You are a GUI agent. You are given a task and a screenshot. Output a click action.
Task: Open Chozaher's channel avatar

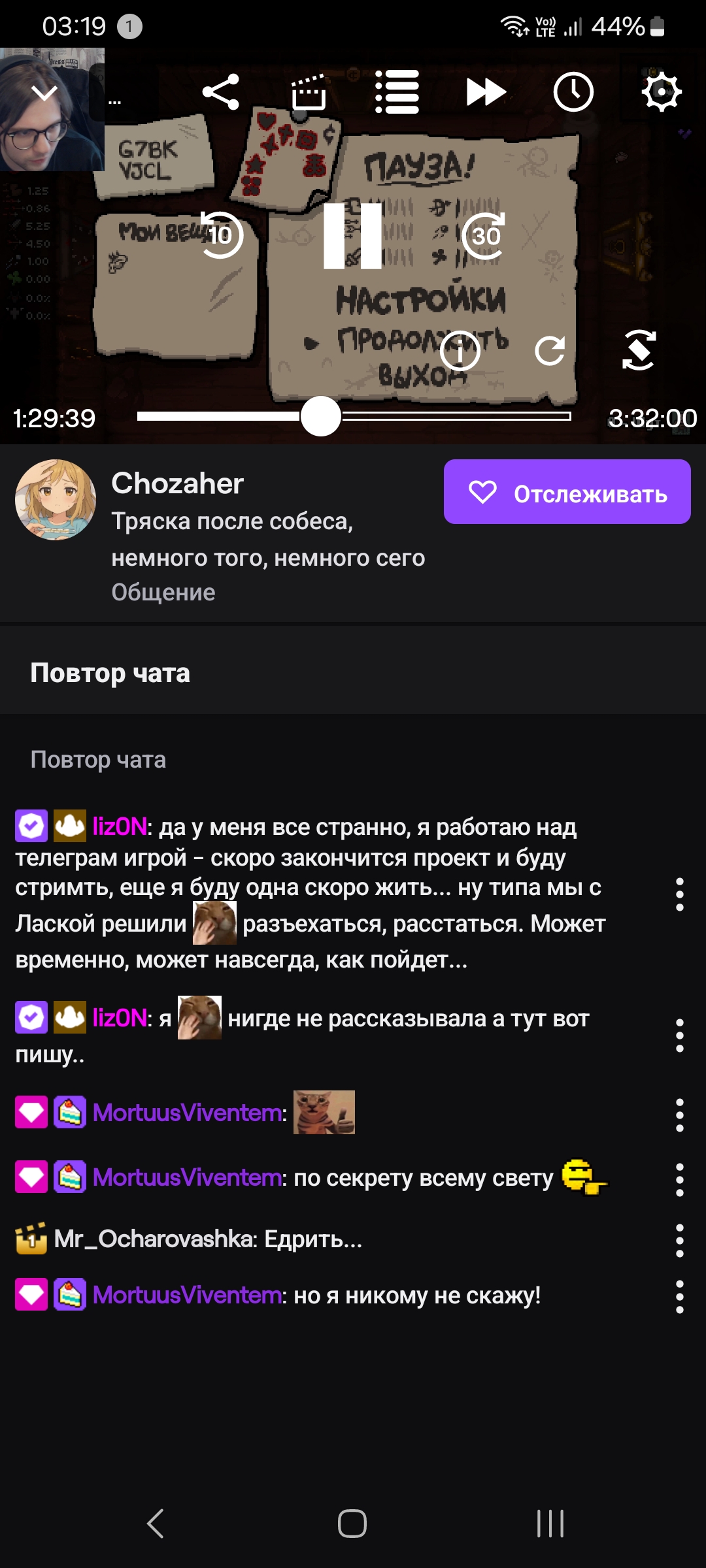[x=56, y=500]
